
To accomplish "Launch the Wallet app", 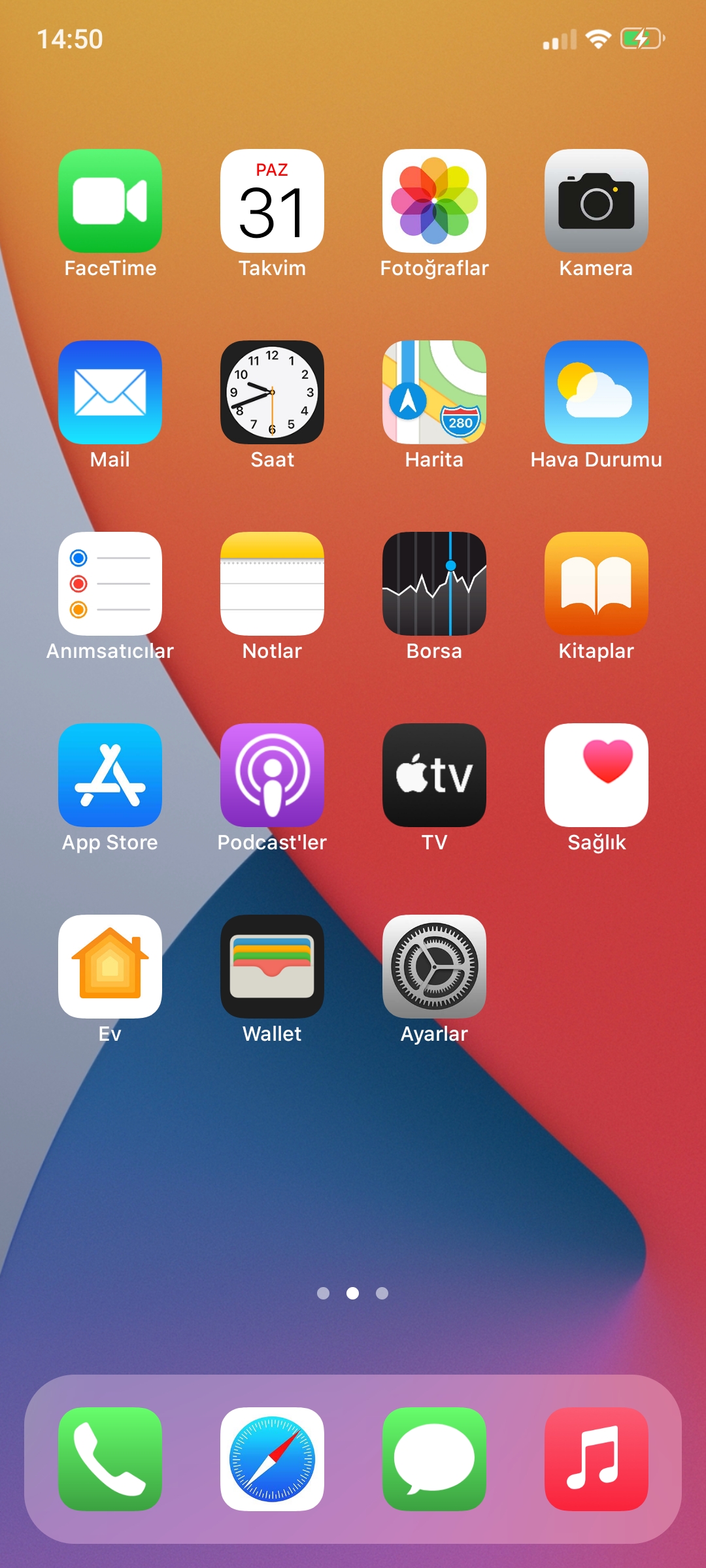I will click(272, 966).
